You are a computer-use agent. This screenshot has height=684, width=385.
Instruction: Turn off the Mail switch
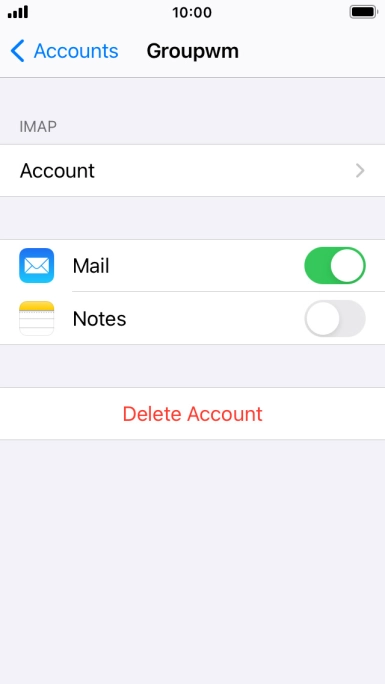tap(334, 266)
